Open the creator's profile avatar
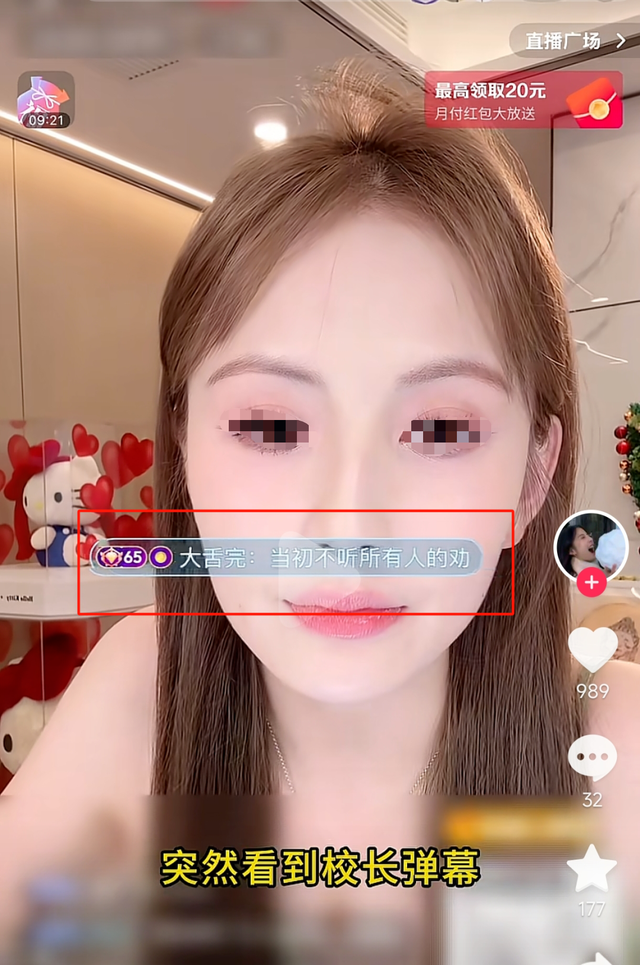Image resolution: width=640 pixels, height=965 pixels. tap(591, 546)
